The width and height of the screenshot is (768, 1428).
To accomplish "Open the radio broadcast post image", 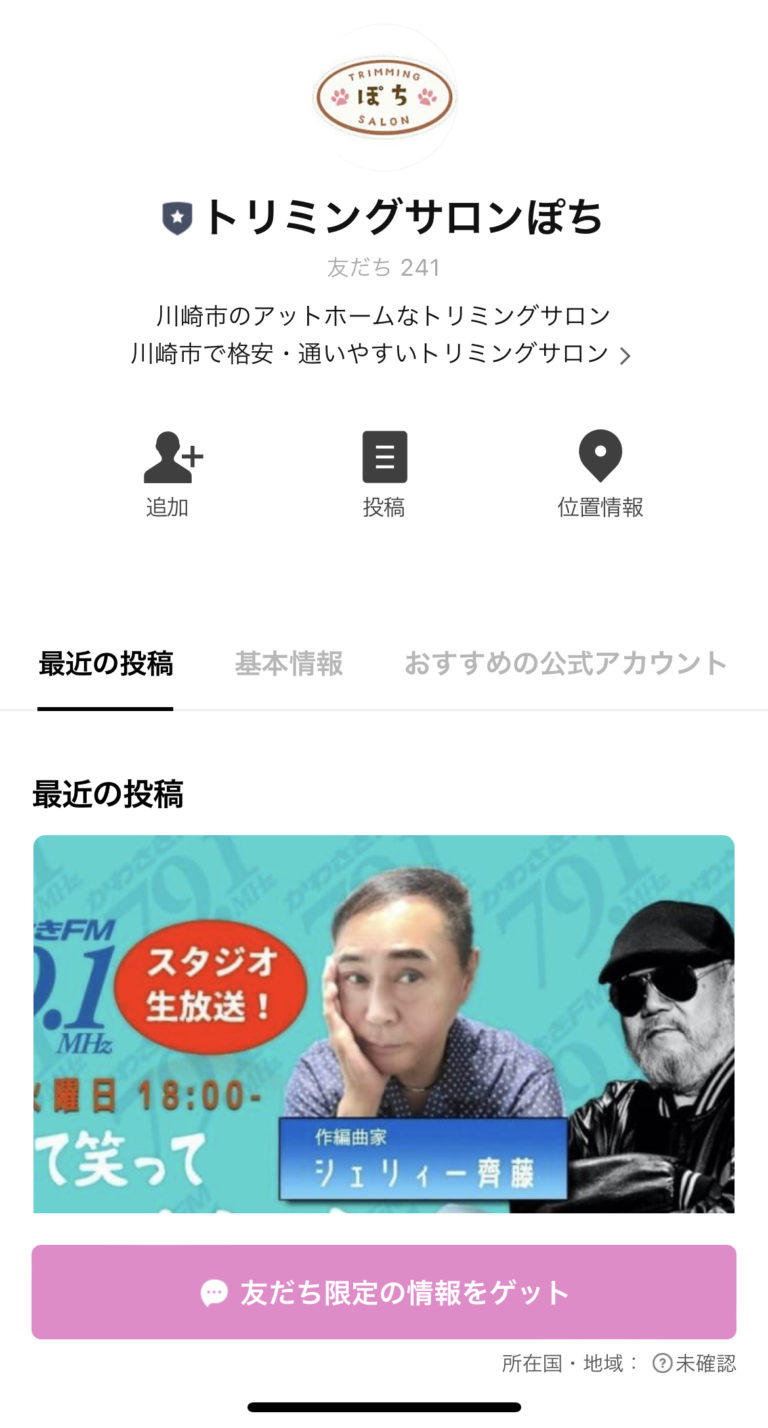I will [384, 1022].
